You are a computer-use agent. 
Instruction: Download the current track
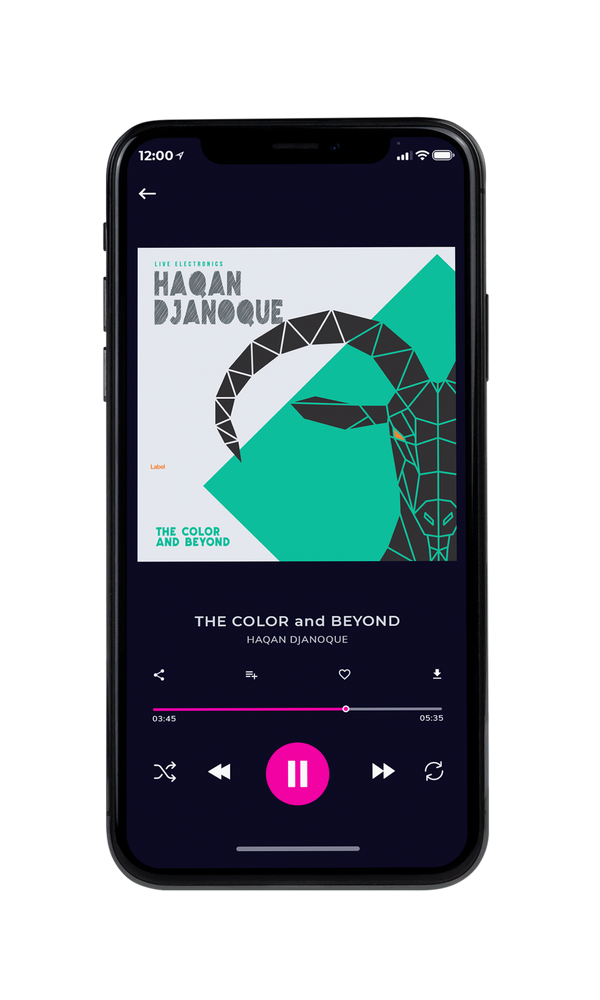(437, 674)
